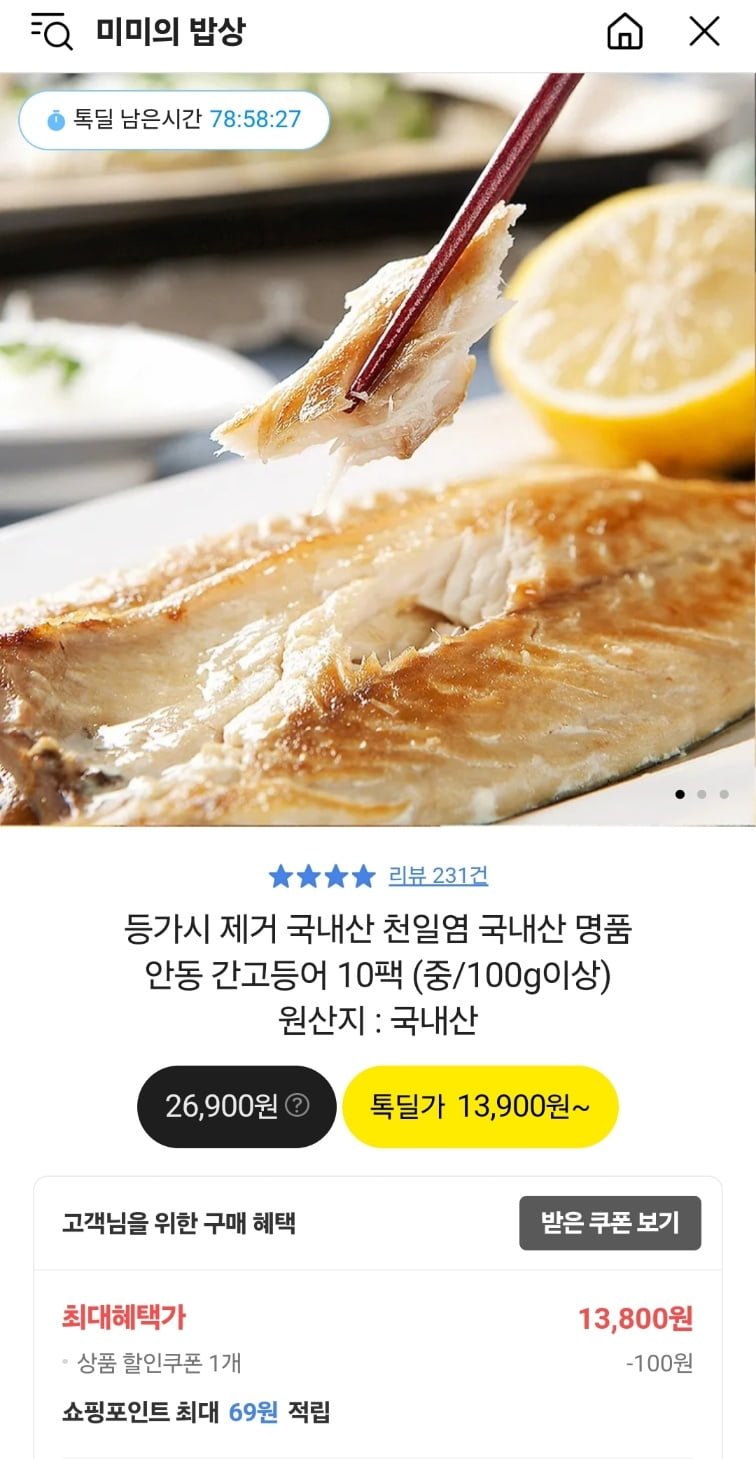This screenshot has width=756, height=1459.
Task: Tap the product image carousel
Action: pos(378,449)
